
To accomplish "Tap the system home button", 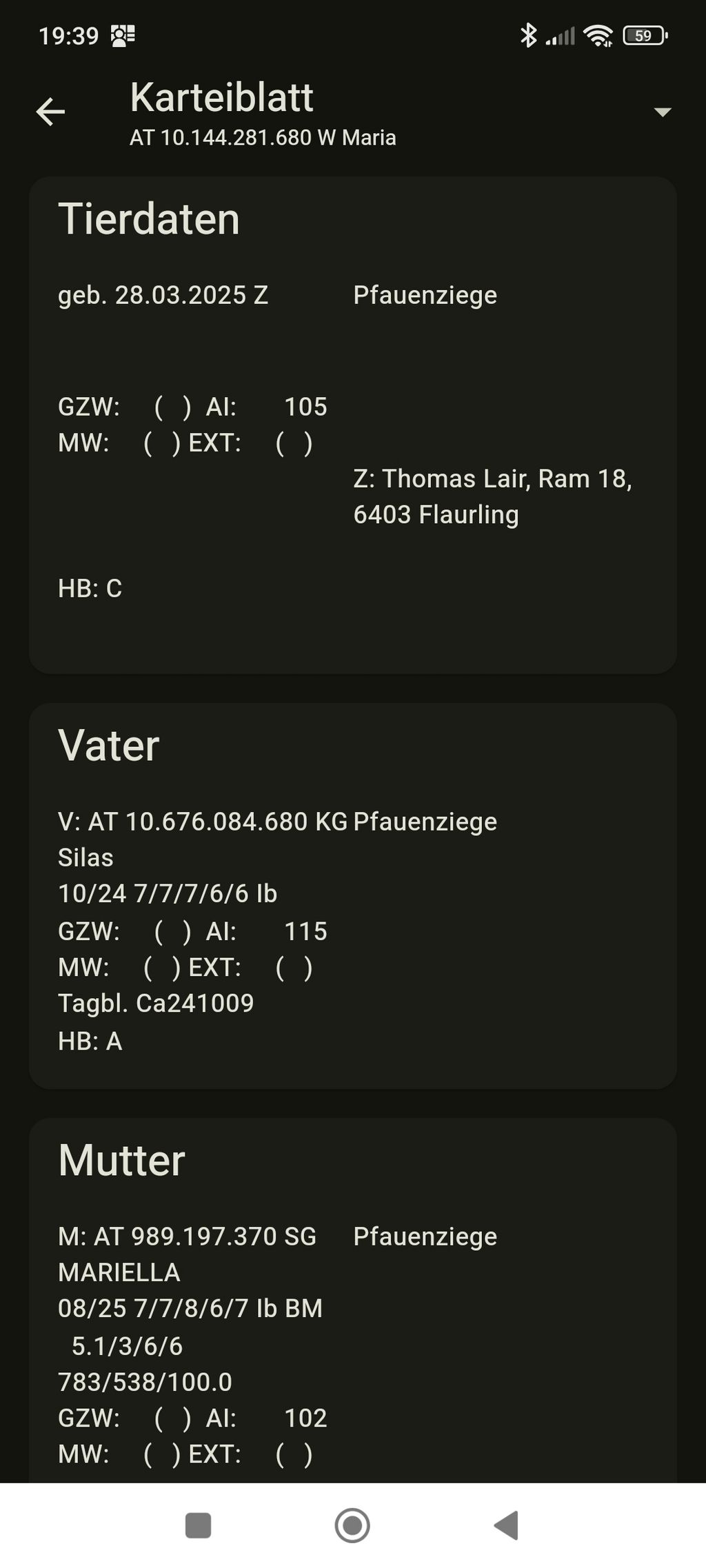I will click(x=352, y=1525).
